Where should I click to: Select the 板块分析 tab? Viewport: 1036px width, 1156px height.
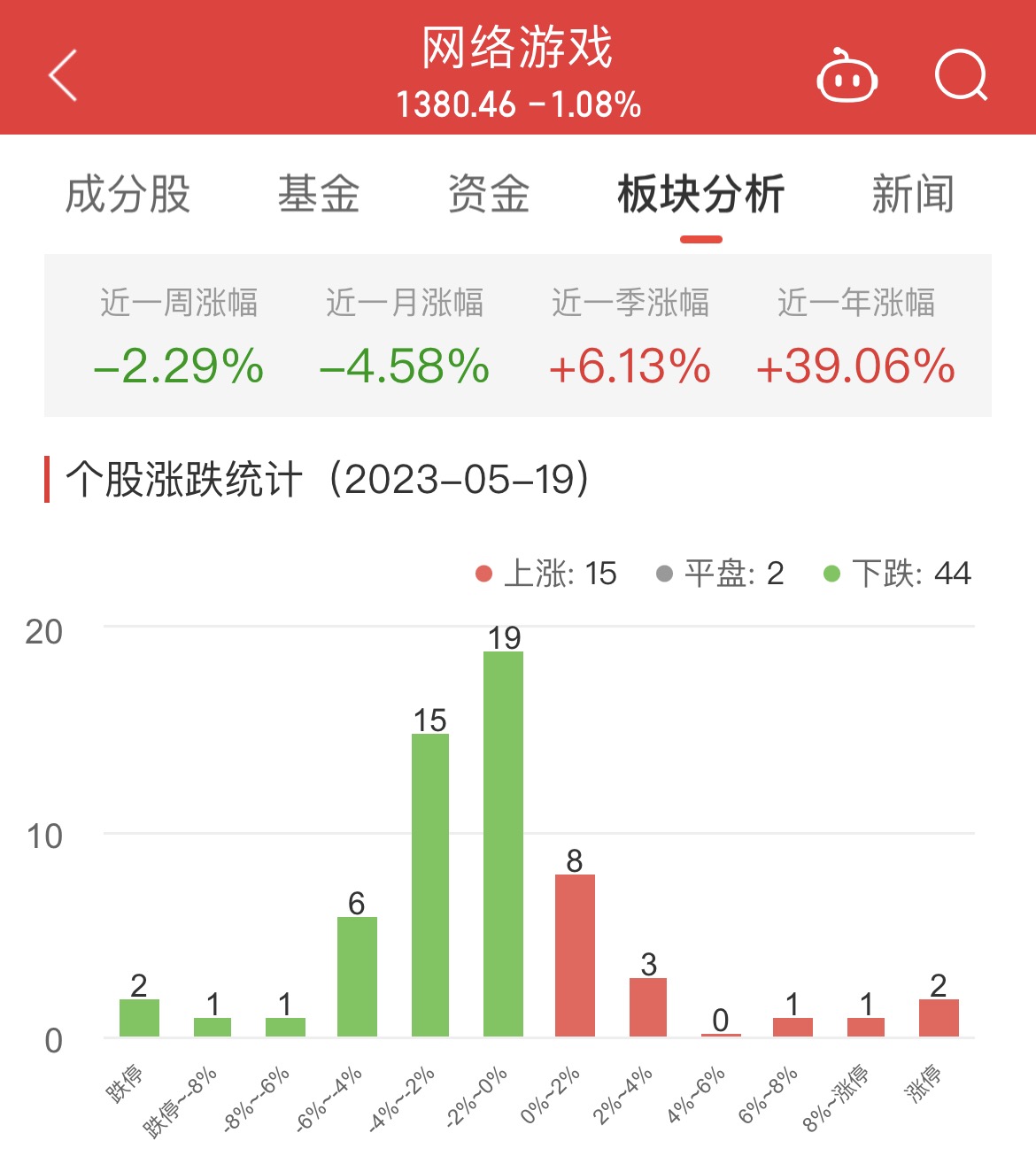700,194
